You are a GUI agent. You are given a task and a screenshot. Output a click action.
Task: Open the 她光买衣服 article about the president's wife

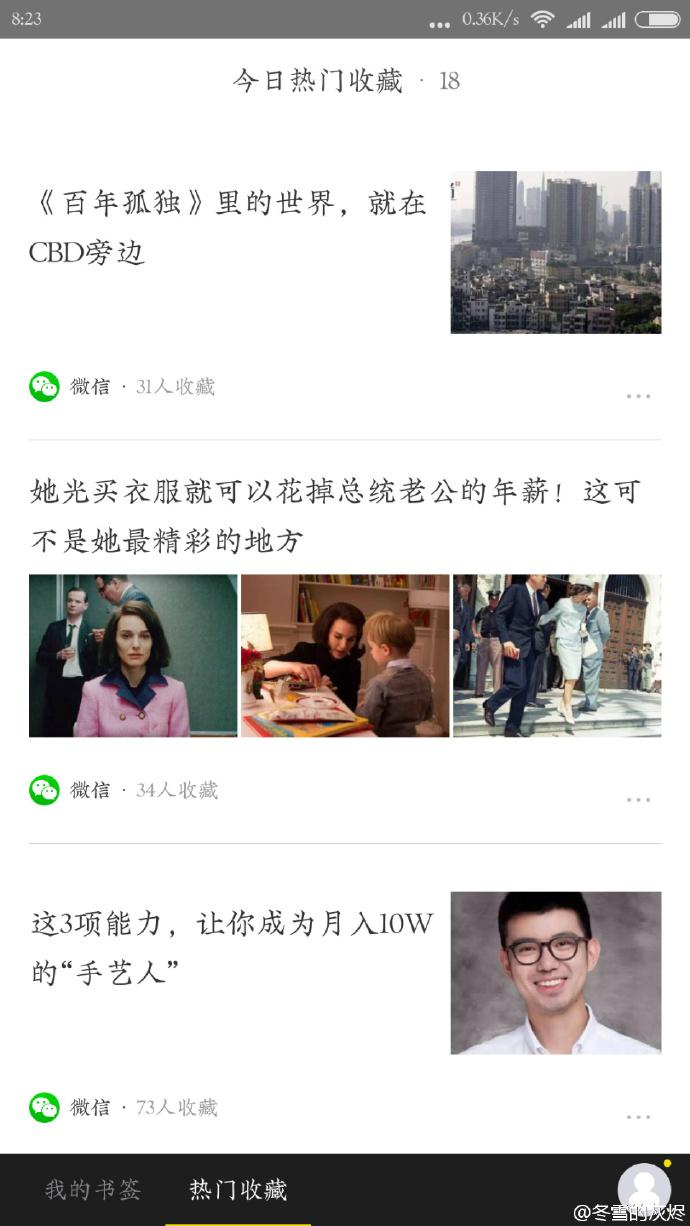(x=334, y=516)
